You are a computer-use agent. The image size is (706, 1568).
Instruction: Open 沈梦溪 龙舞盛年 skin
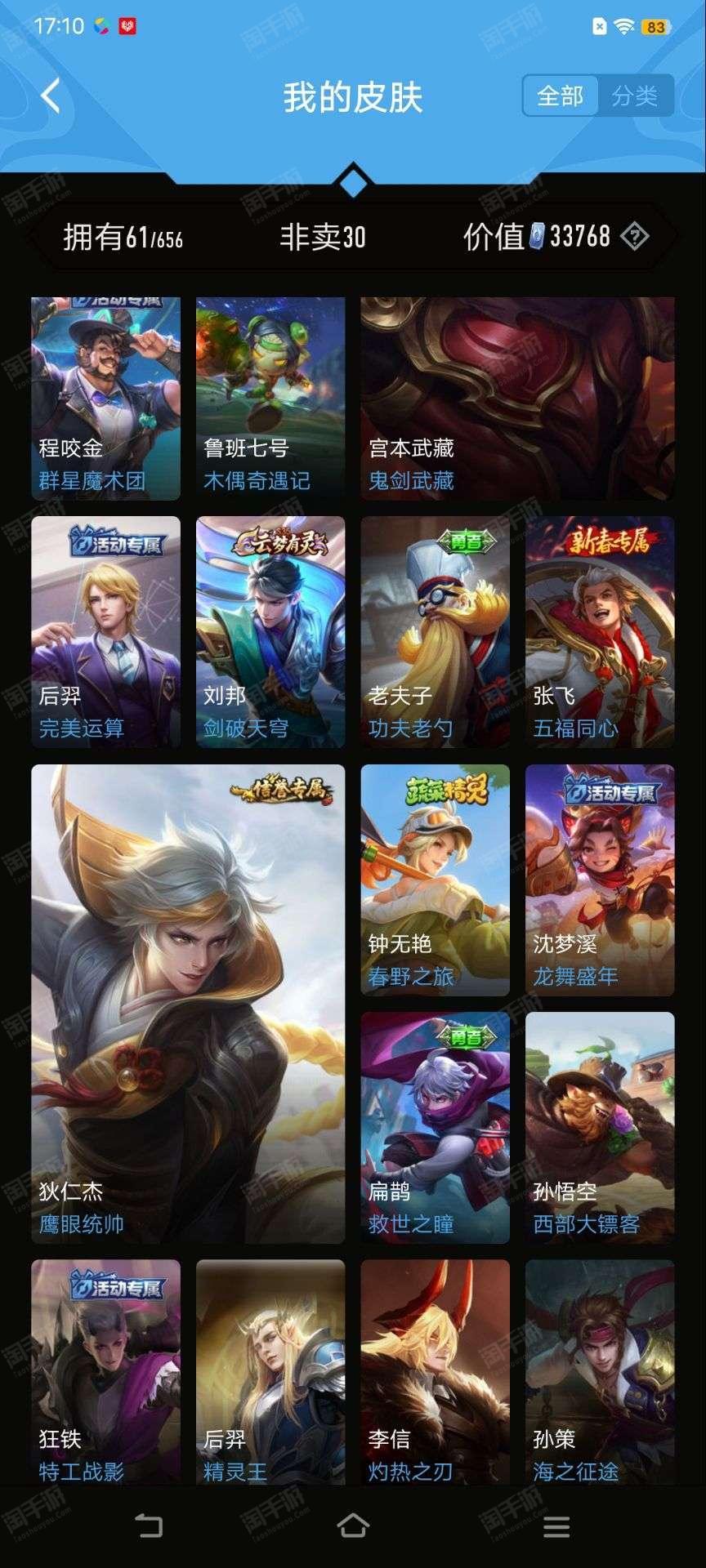tap(600, 880)
